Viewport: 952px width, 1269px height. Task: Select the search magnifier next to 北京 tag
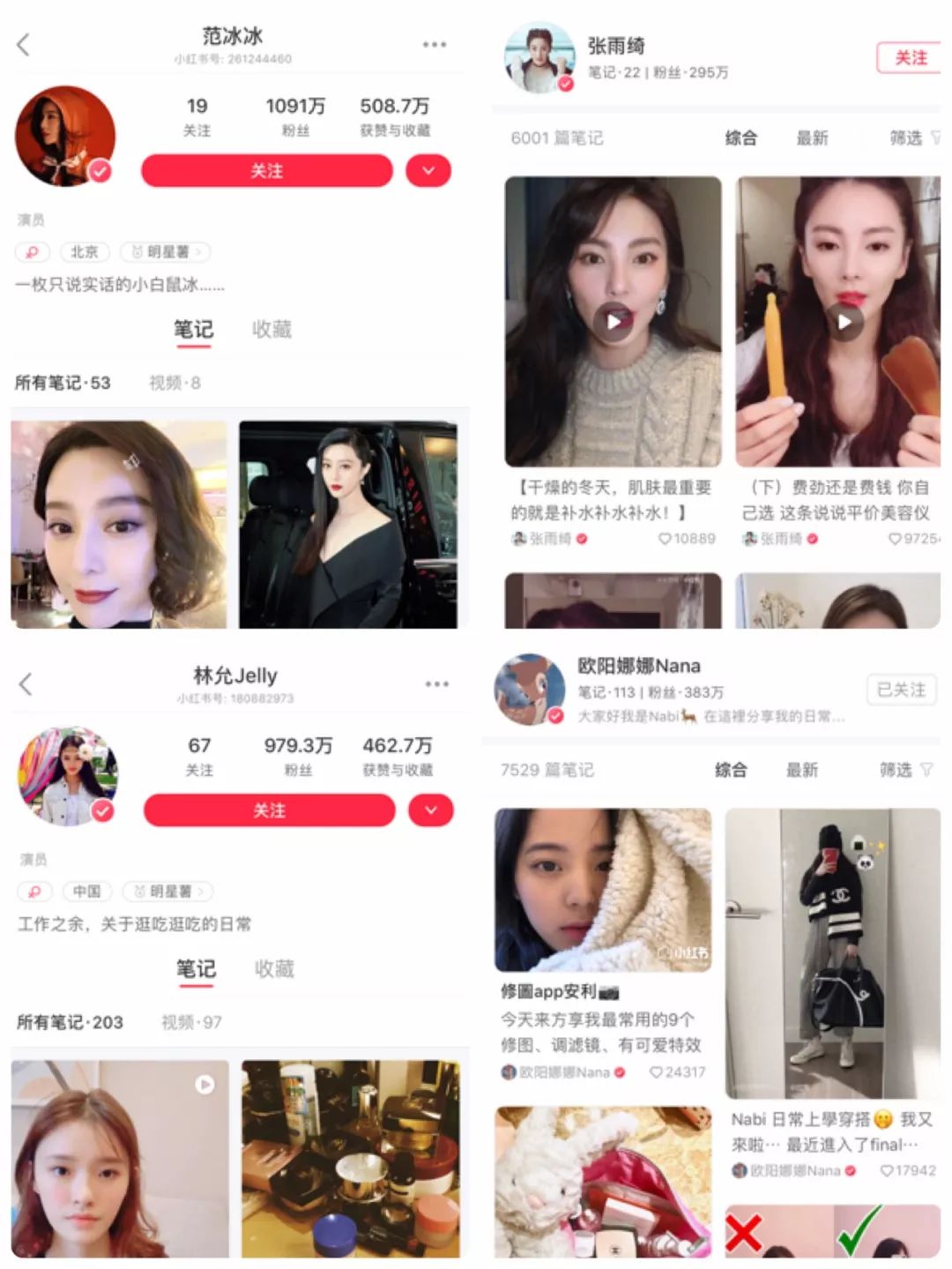tap(32, 252)
